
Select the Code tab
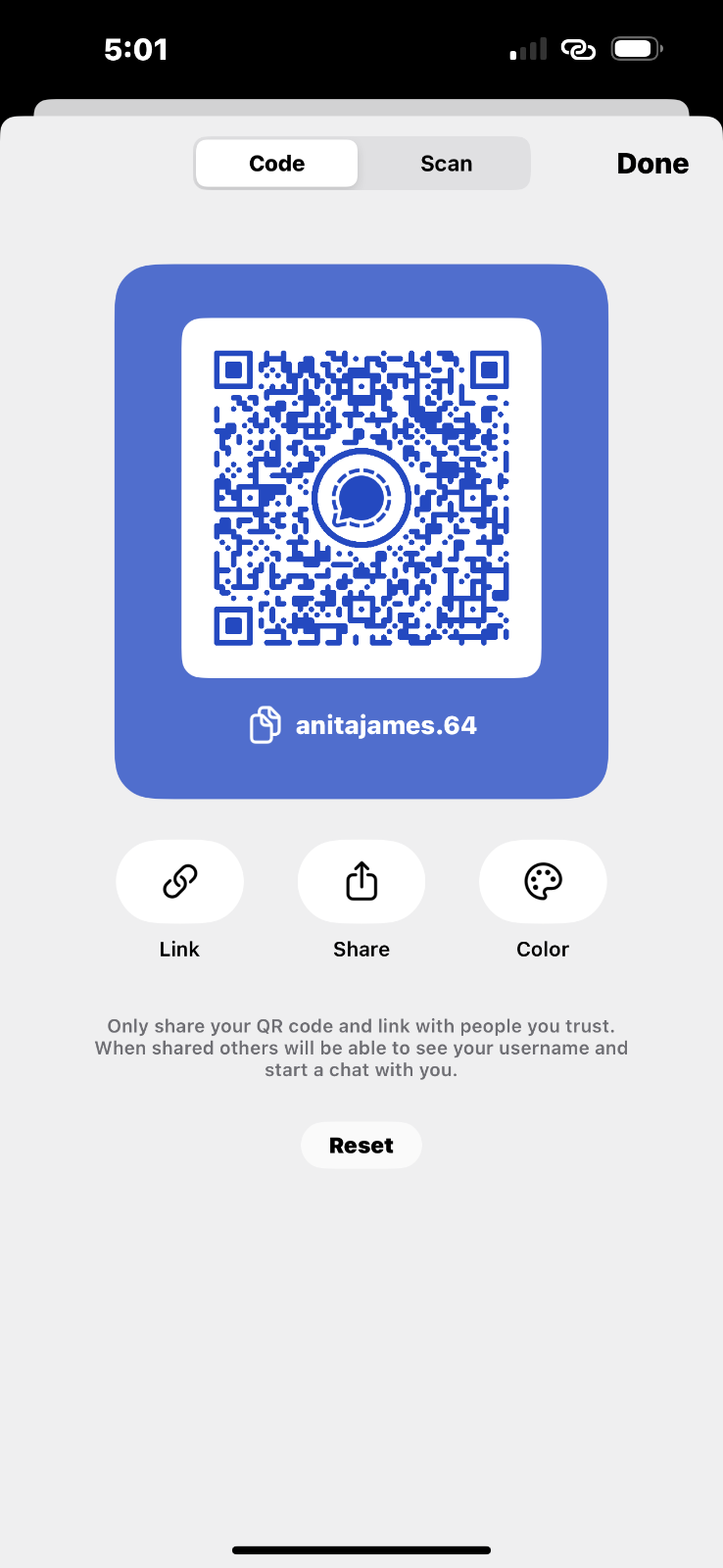click(277, 164)
